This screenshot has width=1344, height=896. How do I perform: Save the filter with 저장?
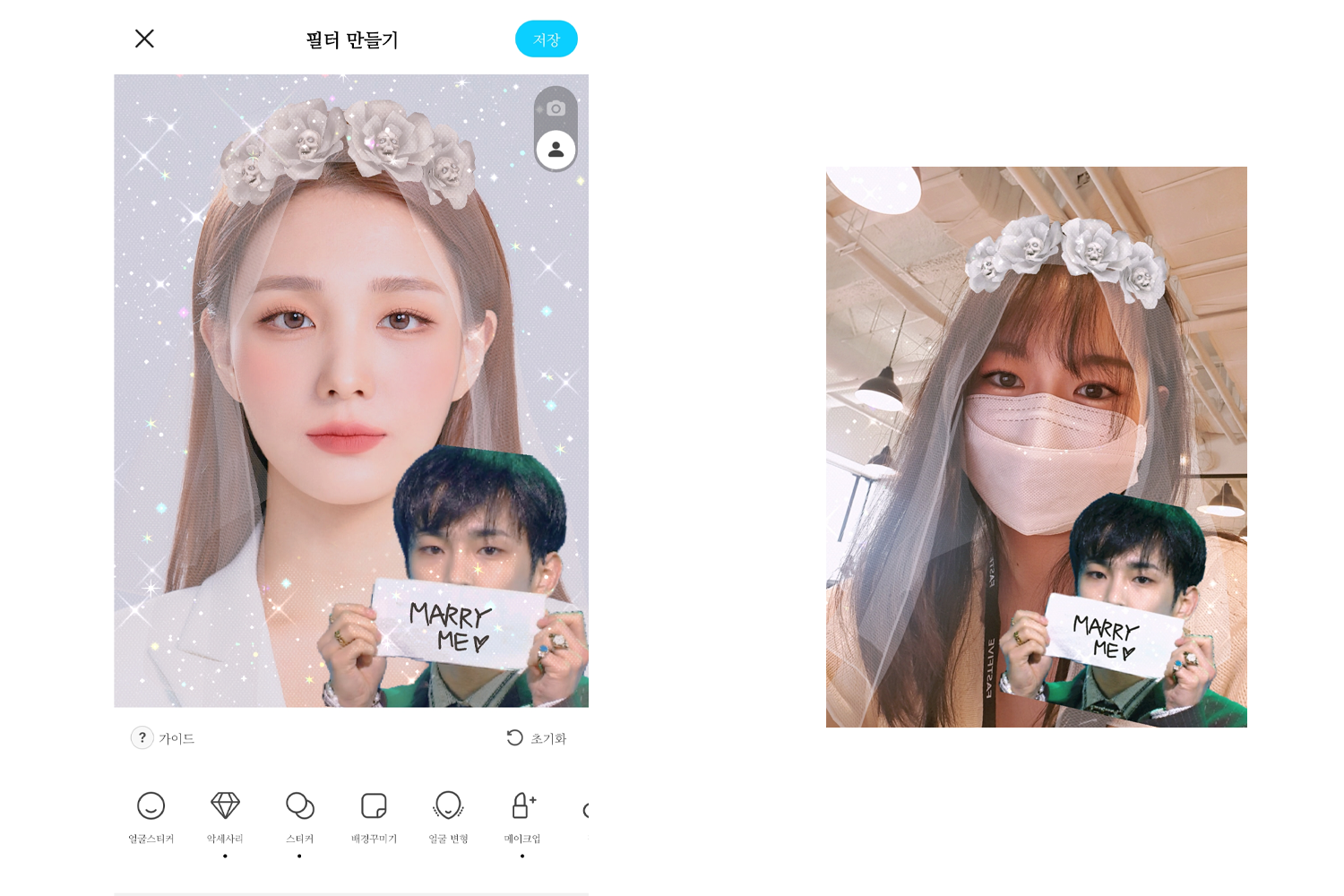[x=546, y=39]
